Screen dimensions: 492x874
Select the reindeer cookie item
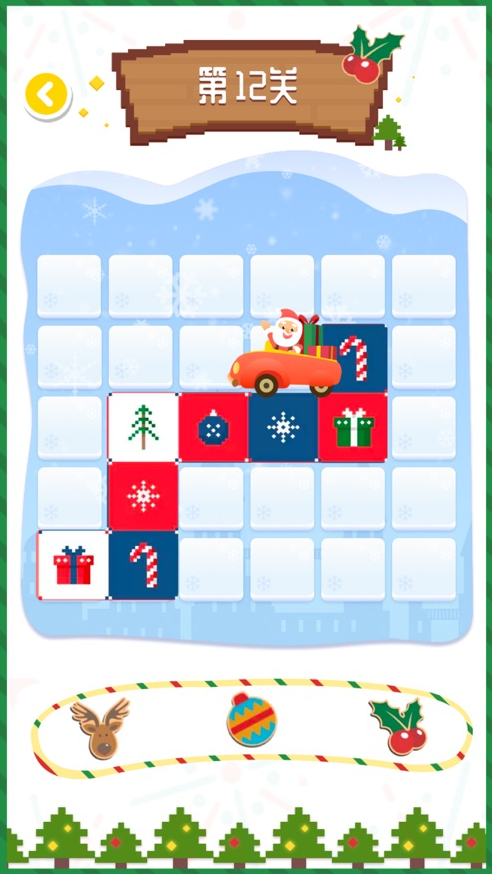coord(101,727)
